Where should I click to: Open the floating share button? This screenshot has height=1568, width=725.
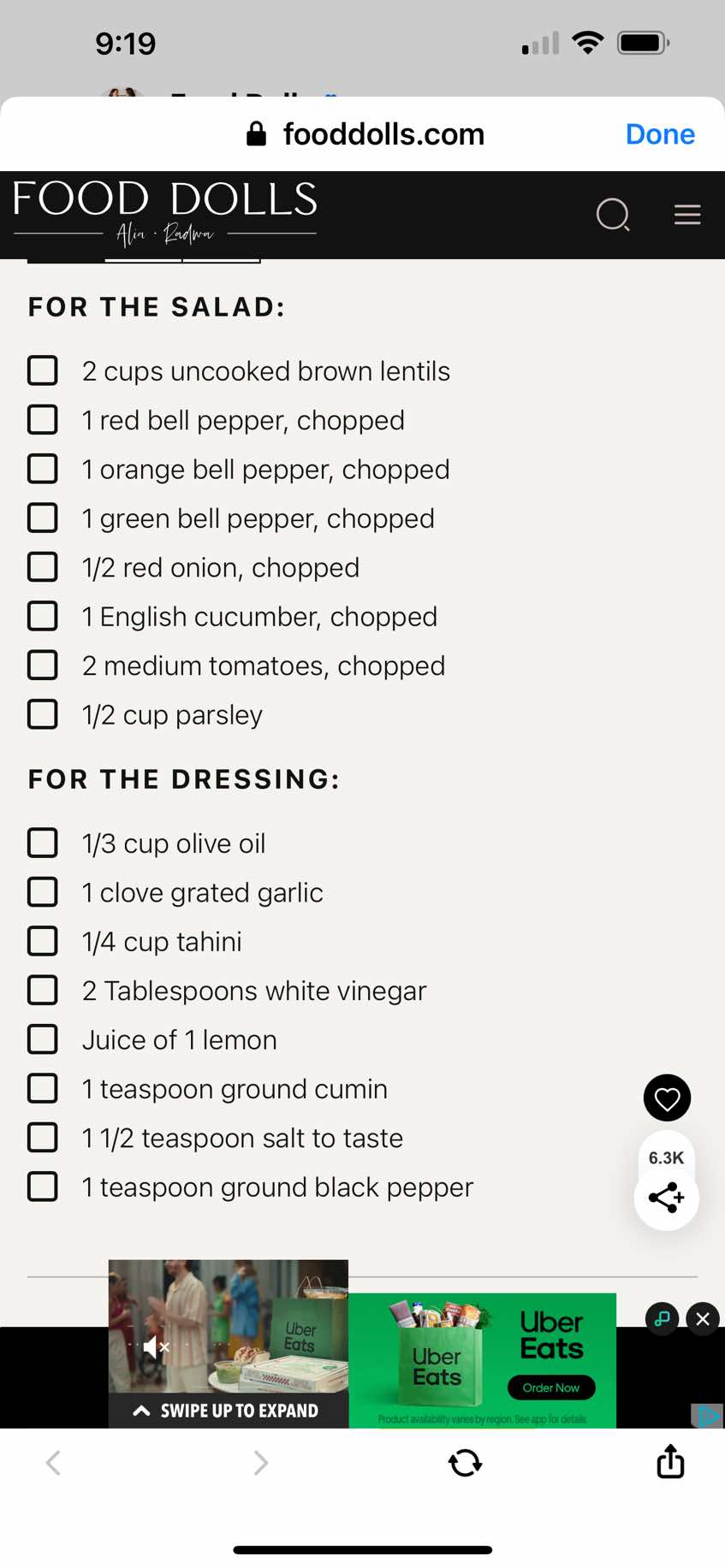pyautogui.click(x=666, y=1198)
